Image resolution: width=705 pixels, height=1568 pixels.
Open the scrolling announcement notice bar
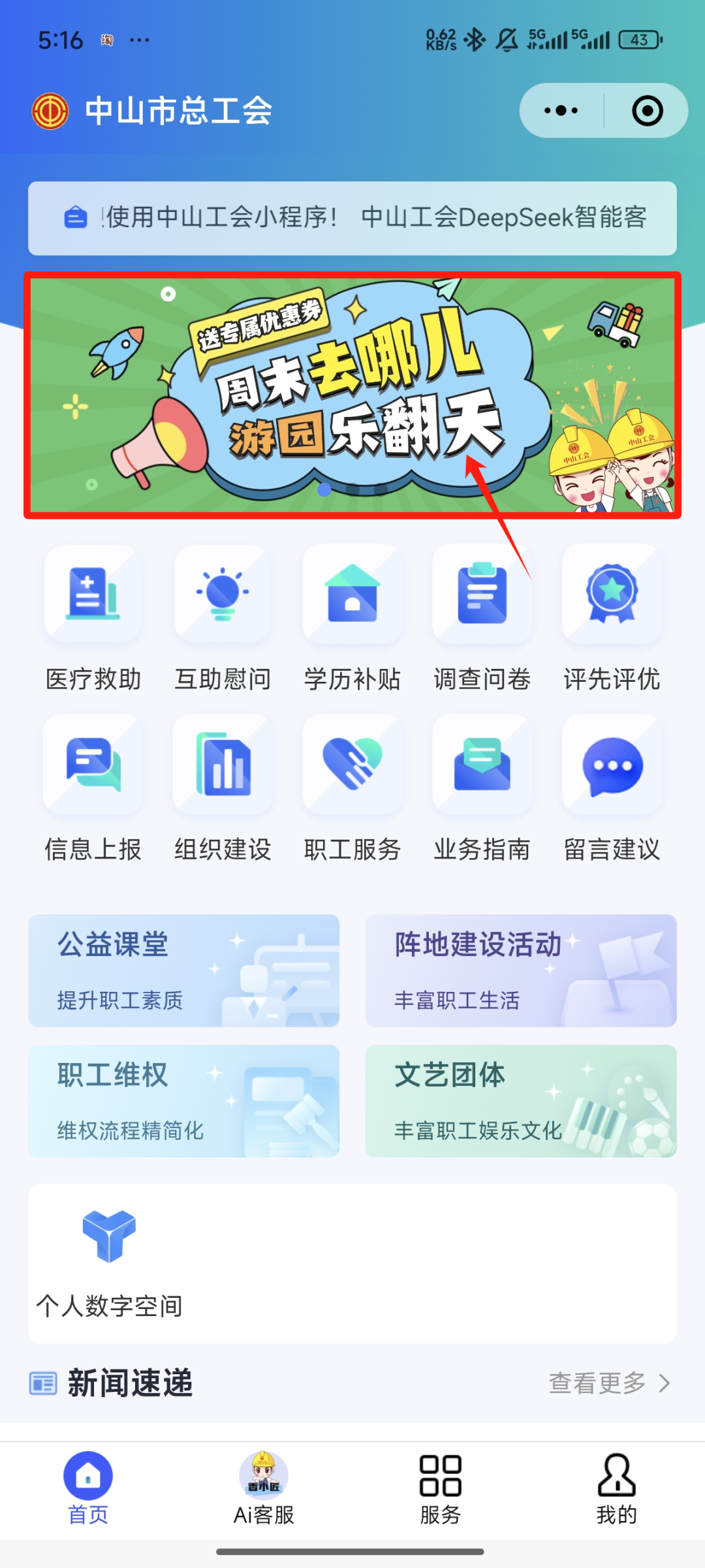tap(352, 218)
